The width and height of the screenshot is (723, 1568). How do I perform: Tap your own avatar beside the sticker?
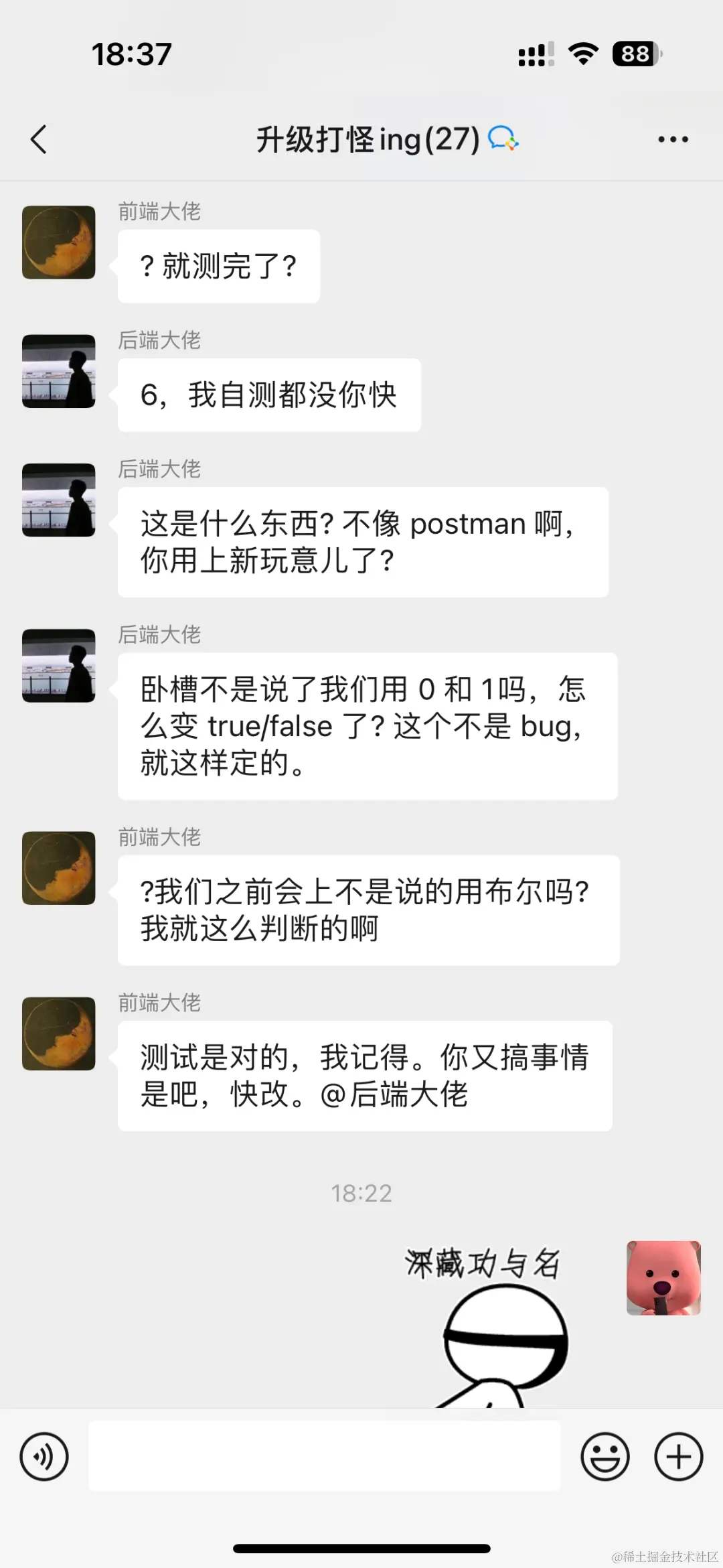click(663, 1279)
